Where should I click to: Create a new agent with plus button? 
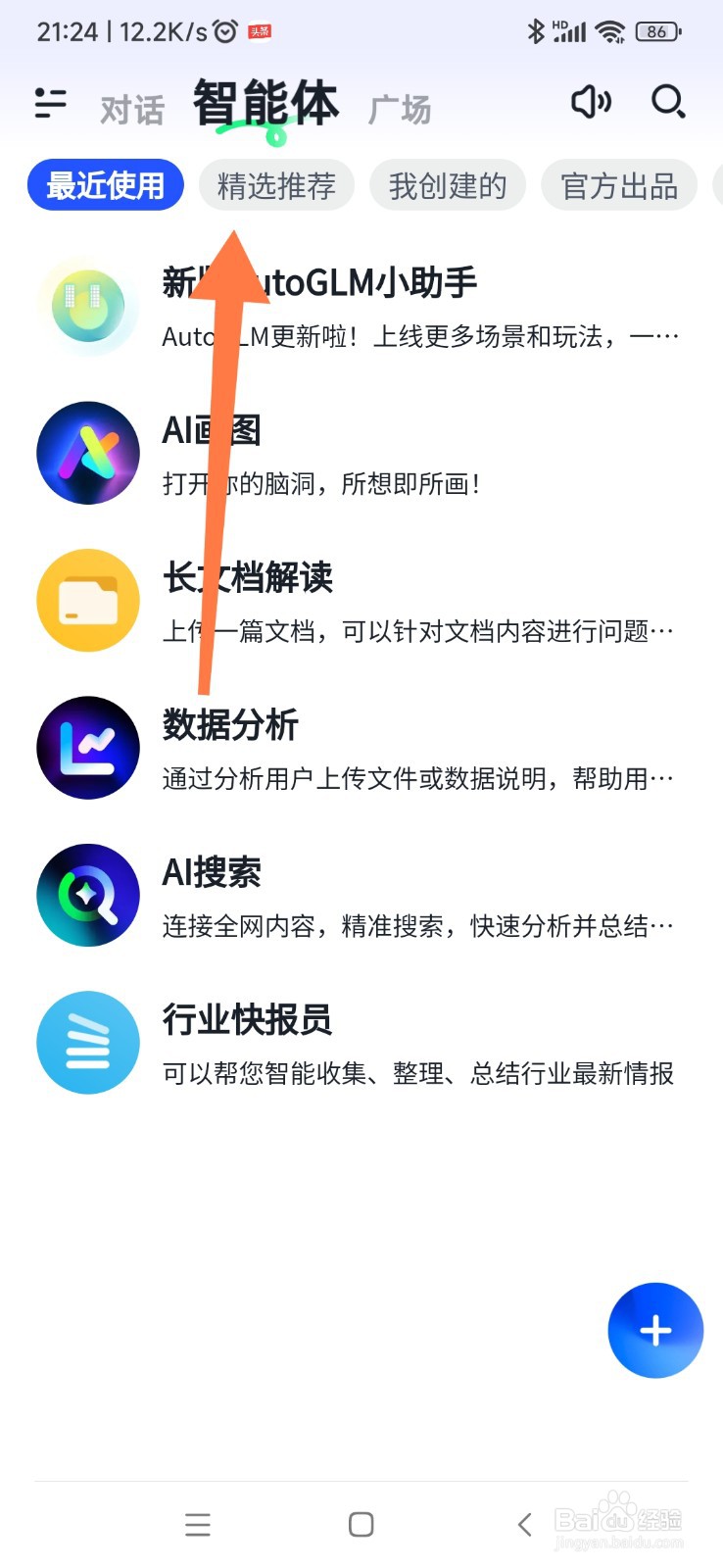655,1330
